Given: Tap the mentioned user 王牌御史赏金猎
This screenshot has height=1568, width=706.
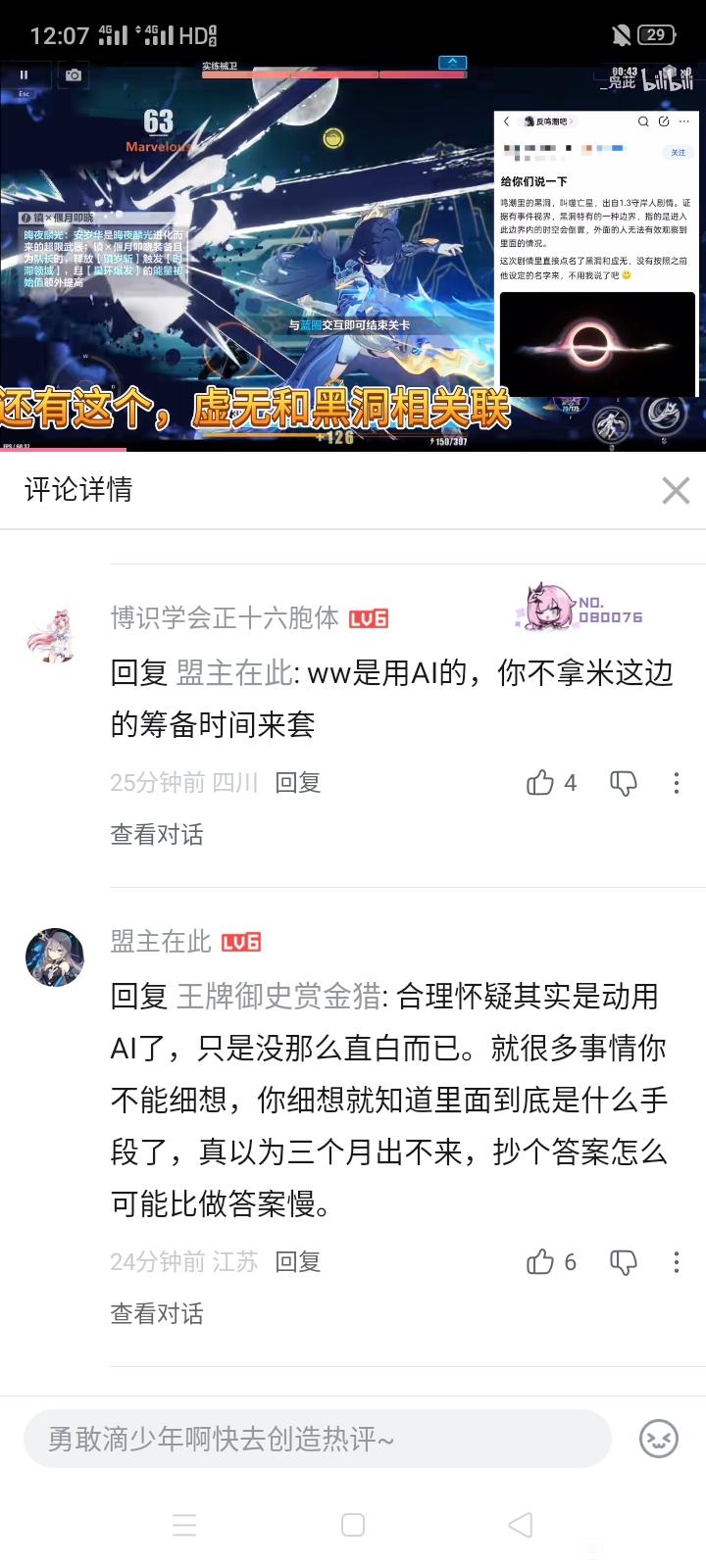Looking at the screenshot, I should (x=278, y=997).
